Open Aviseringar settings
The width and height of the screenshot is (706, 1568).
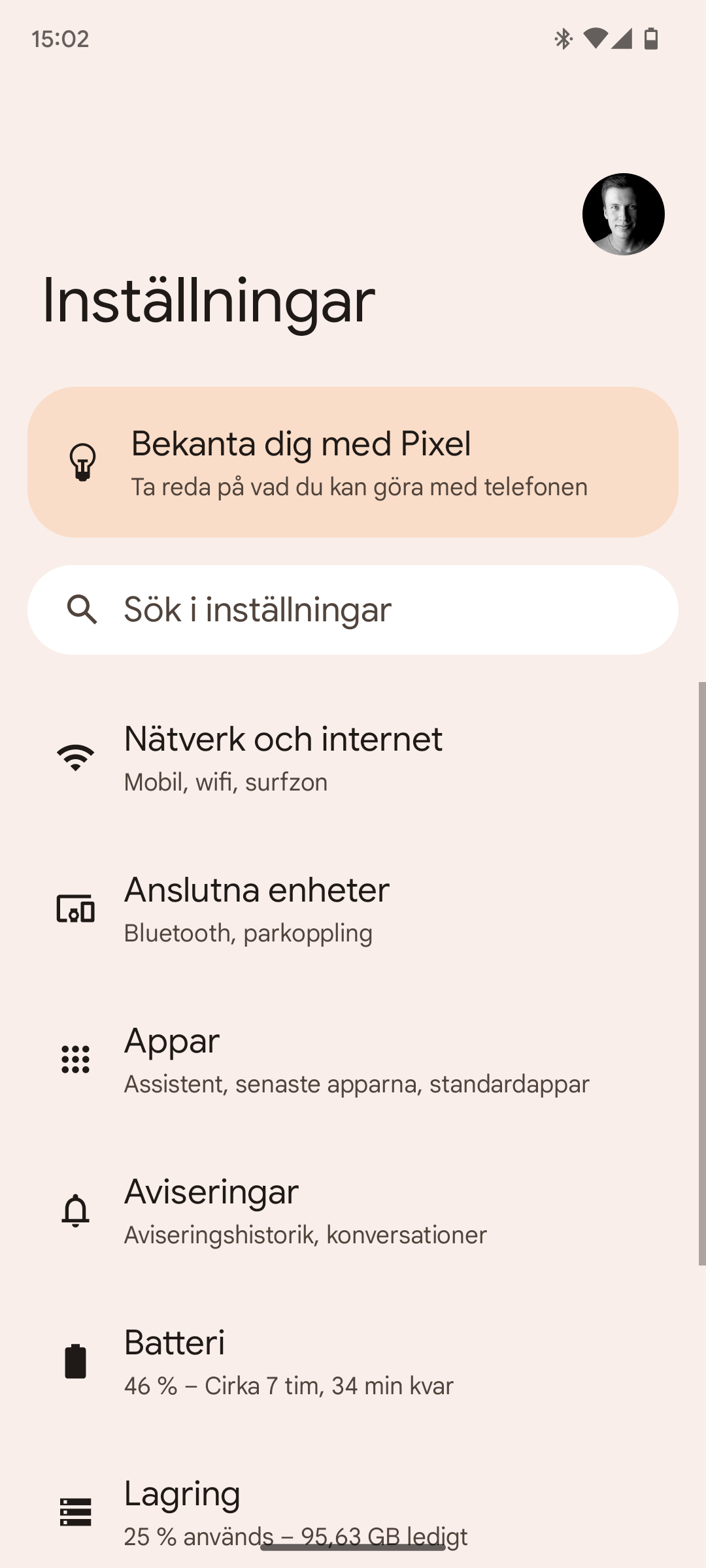pyautogui.click(x=353, y=1211)
